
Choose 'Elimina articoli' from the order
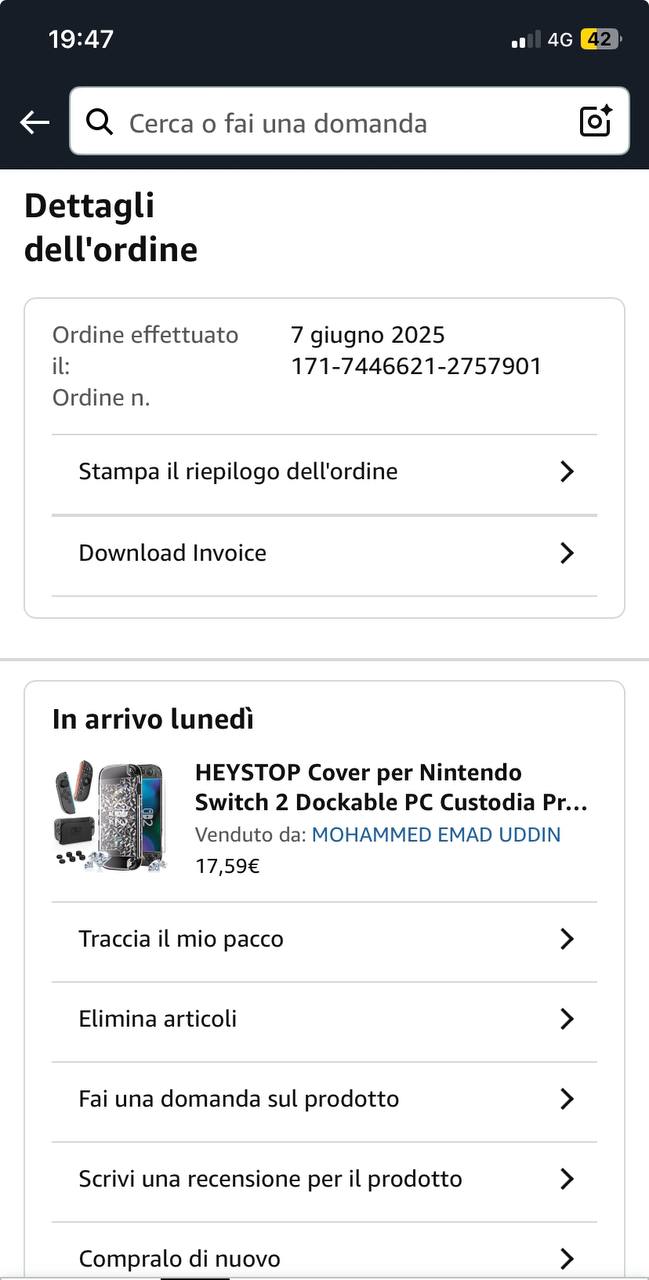coord(324,1019)
